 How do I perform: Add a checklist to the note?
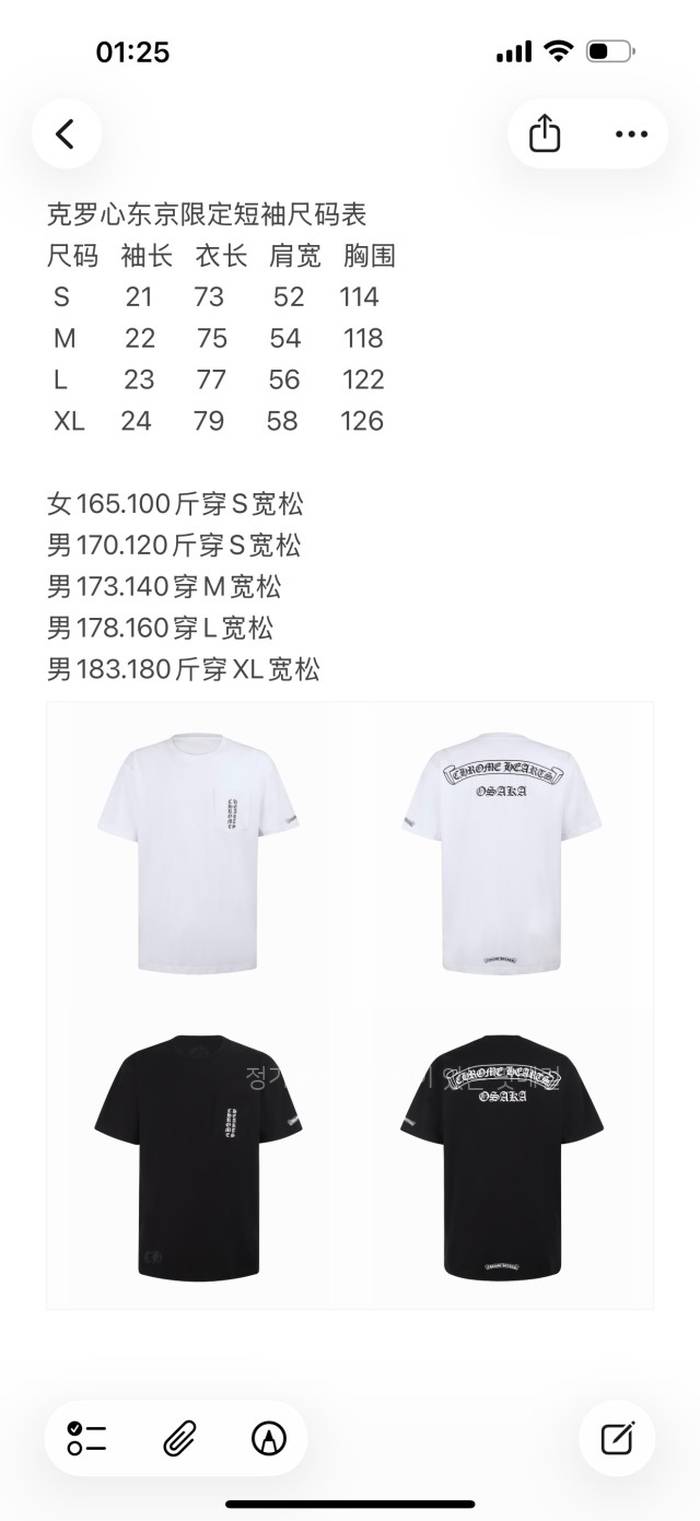(x=88, y=1438)
